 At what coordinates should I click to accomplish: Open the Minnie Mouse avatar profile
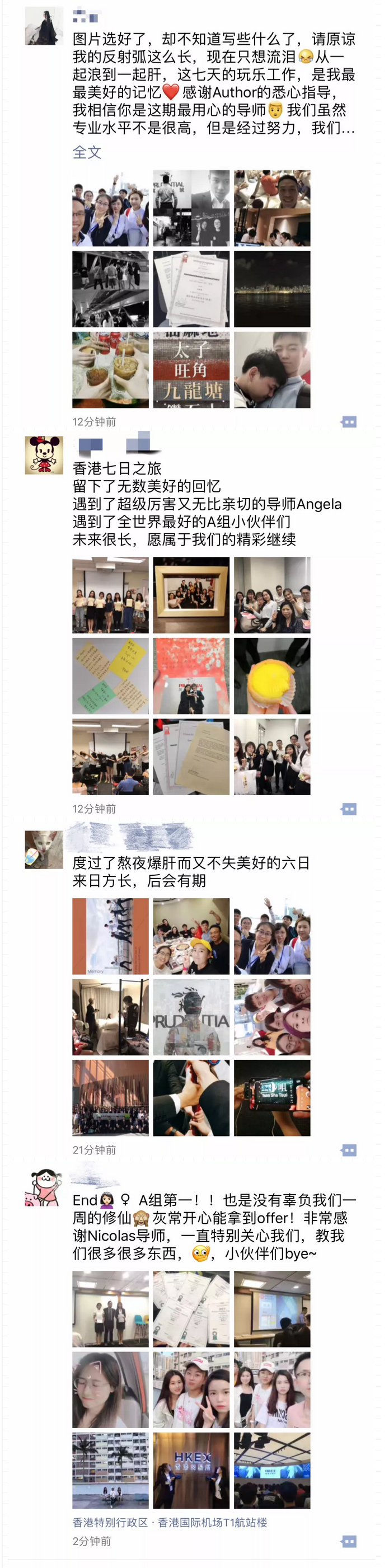pos(44,455)
